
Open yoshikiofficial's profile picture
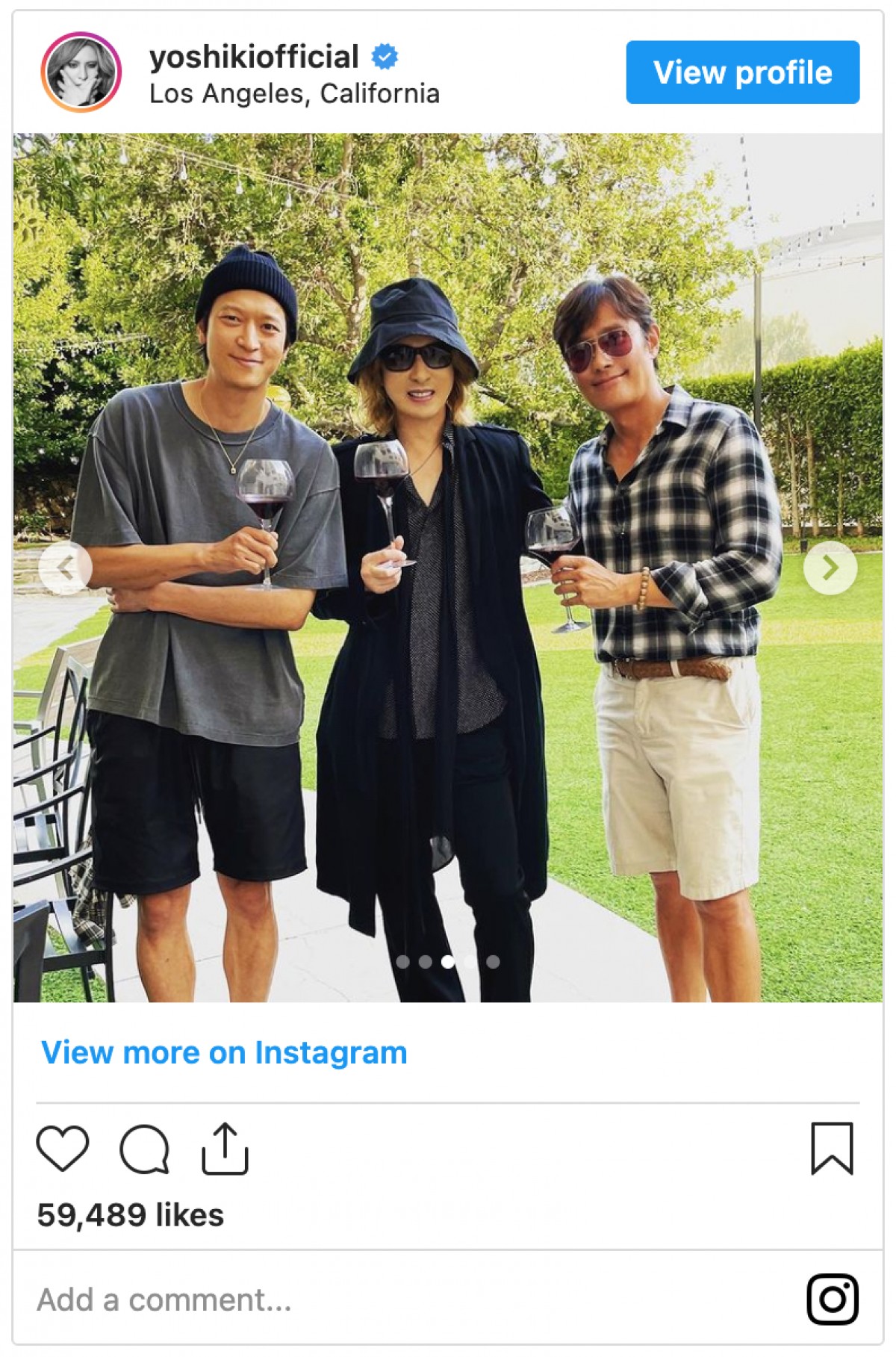pos(81,72)
